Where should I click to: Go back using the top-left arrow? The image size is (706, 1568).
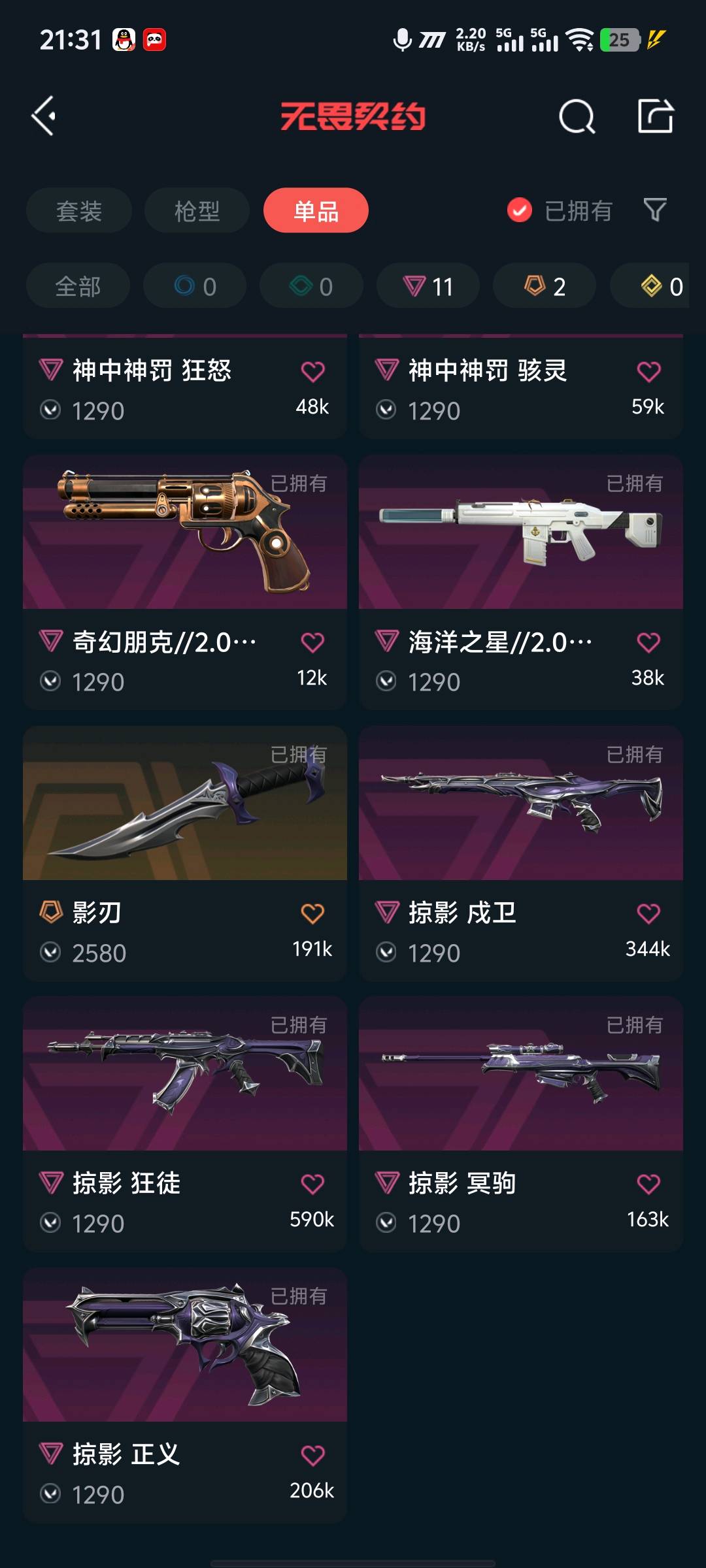point(44,116)
